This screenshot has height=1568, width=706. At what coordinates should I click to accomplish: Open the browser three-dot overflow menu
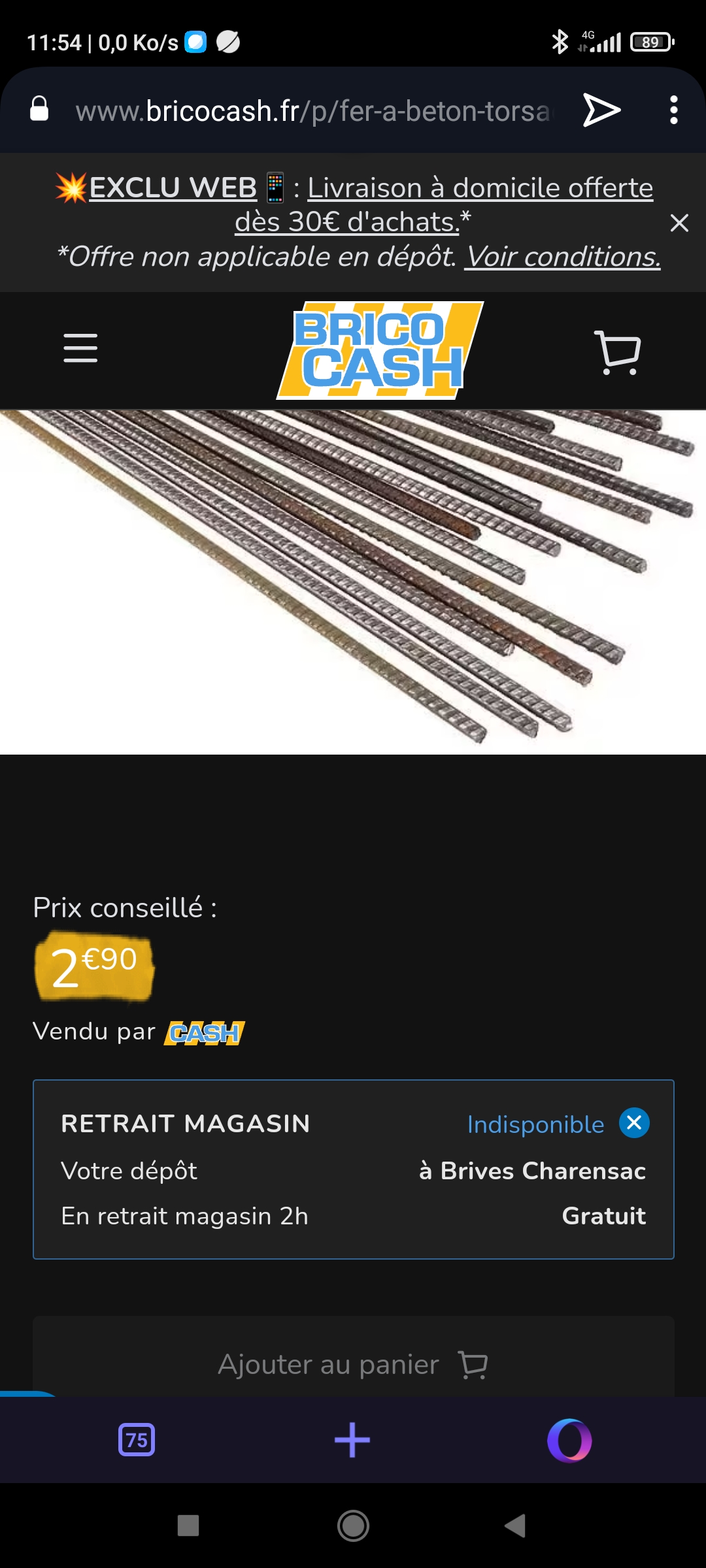click(674, 110)
